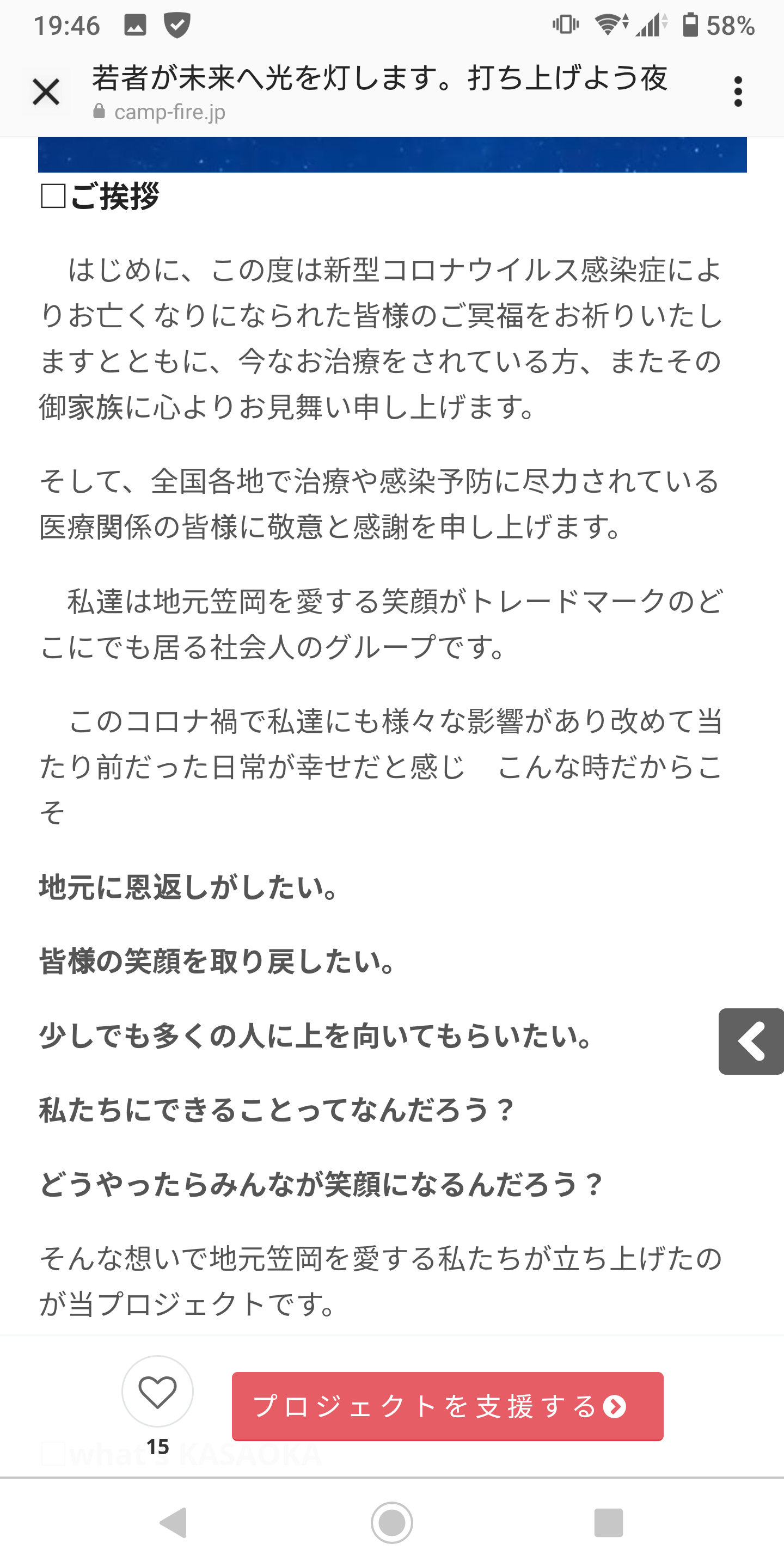Like this project with the heart icon
Screen dimensions: 784x1568
point(158,1392)
